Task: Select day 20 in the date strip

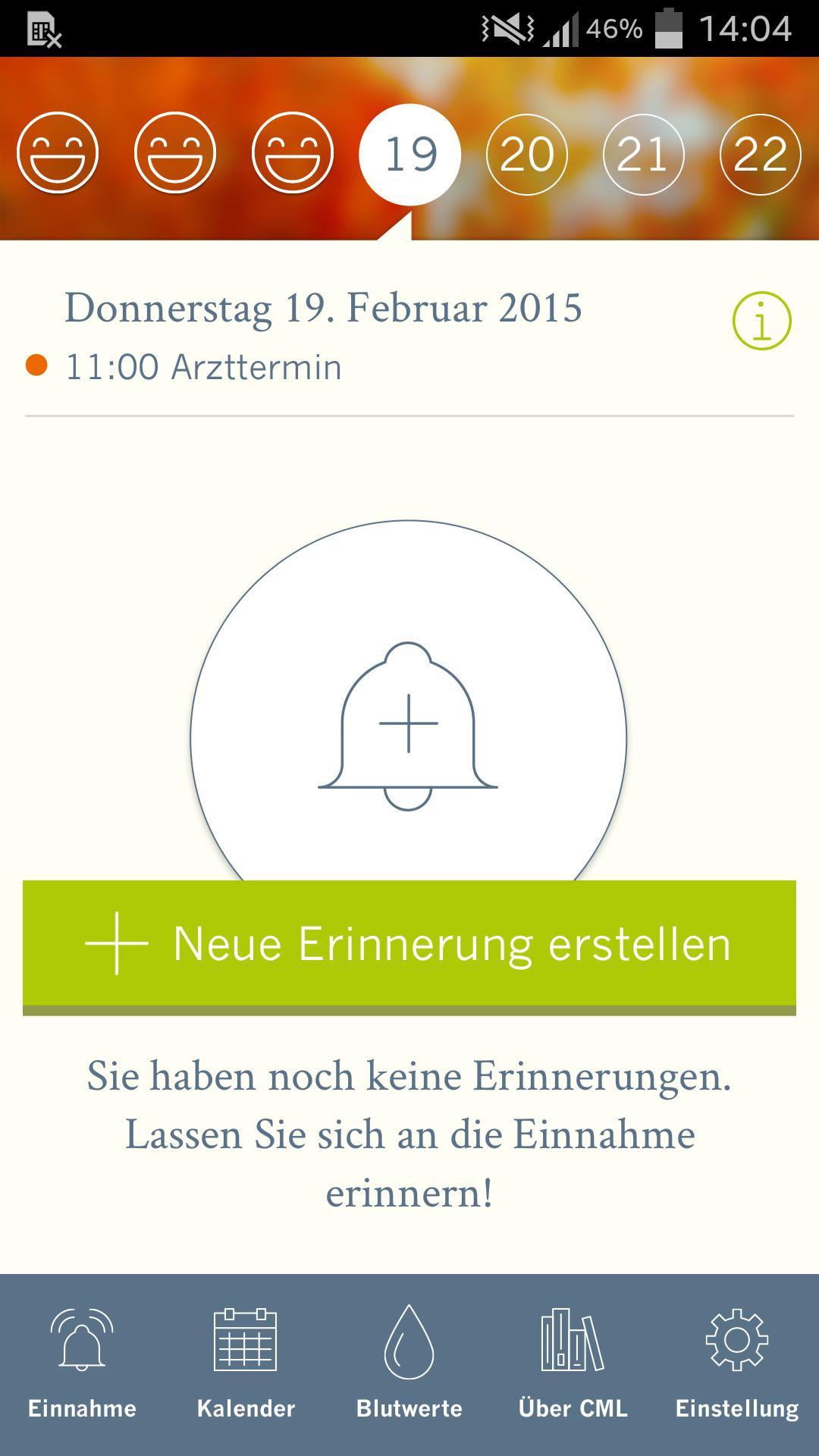Action: tap(527, 155)
